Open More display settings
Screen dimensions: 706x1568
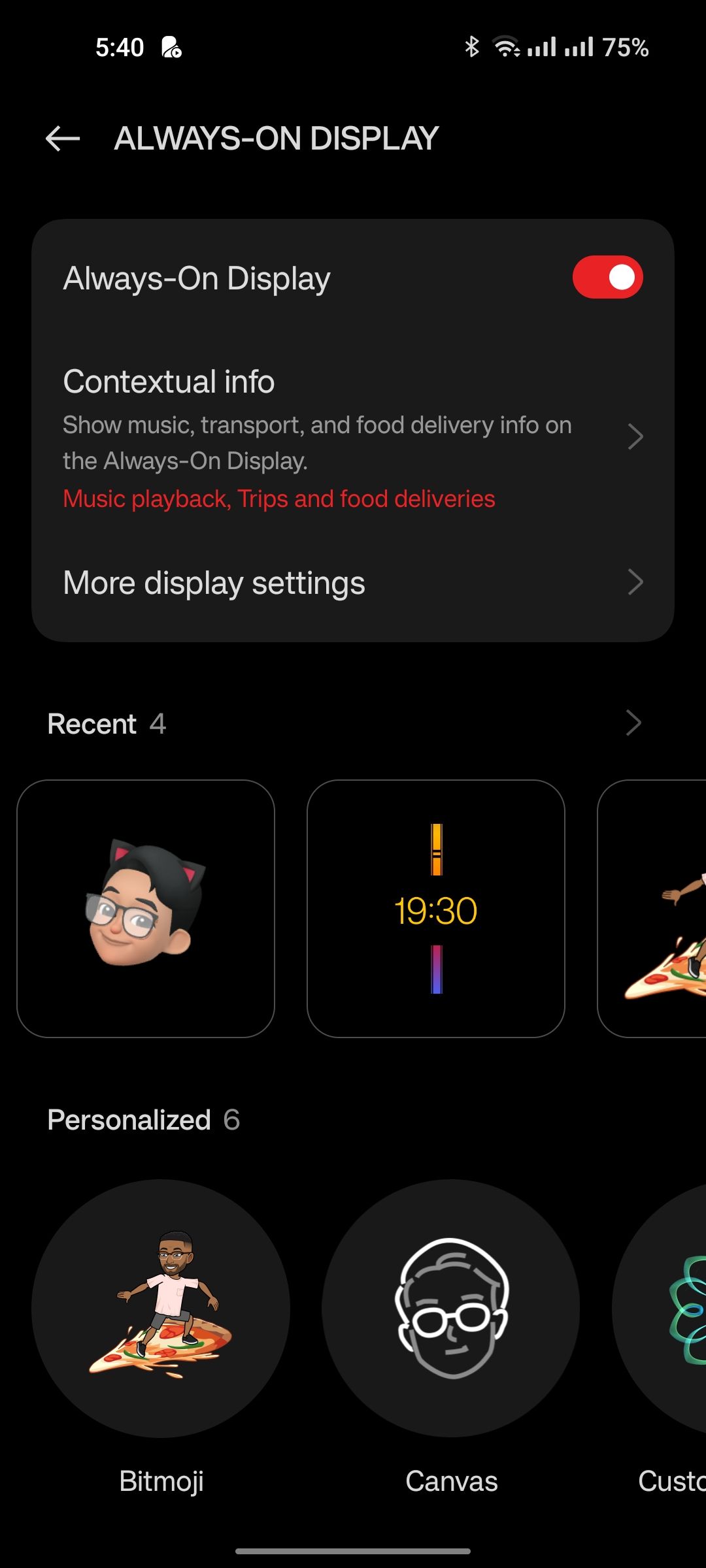pyautogui.click(x=353, y=582)
